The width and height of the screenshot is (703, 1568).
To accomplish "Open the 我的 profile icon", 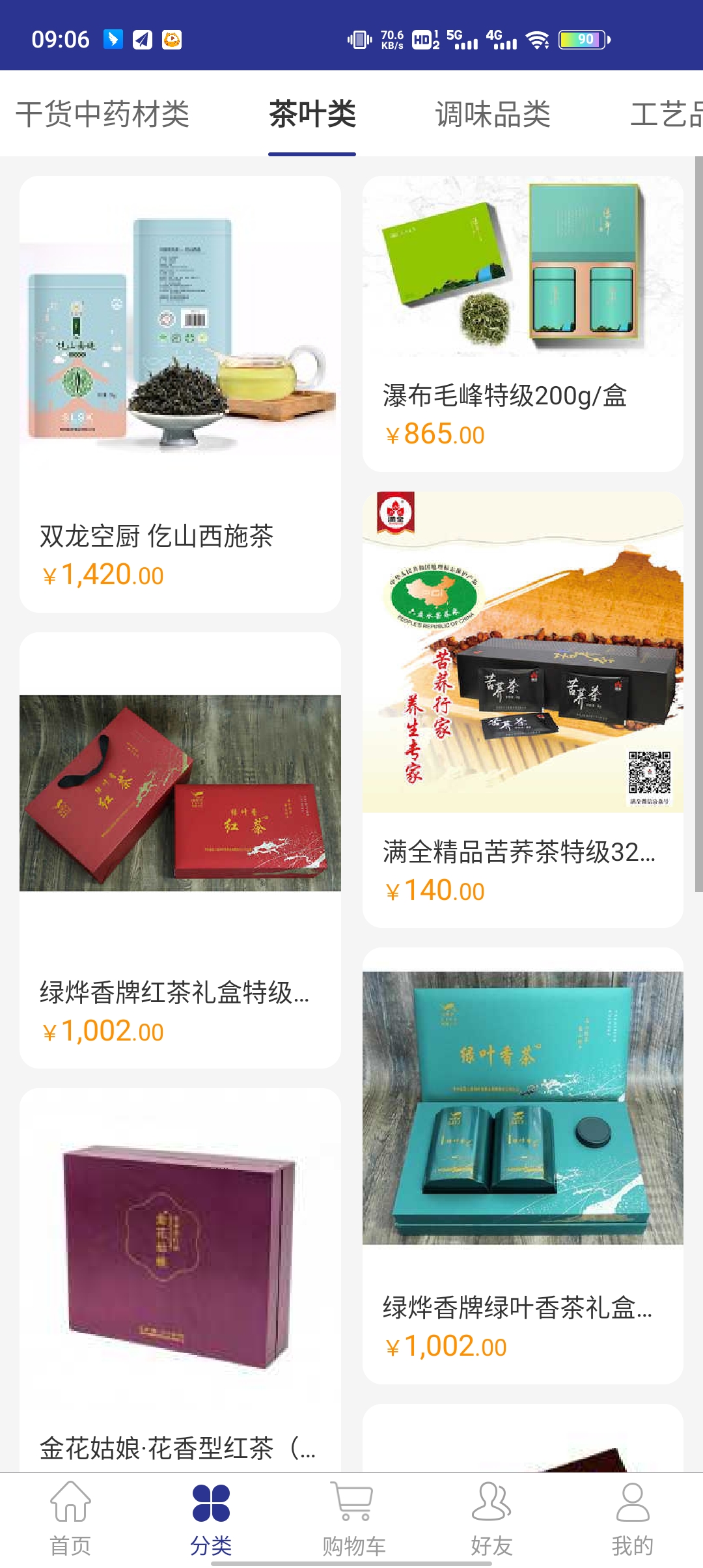I will pos(629,1500).
